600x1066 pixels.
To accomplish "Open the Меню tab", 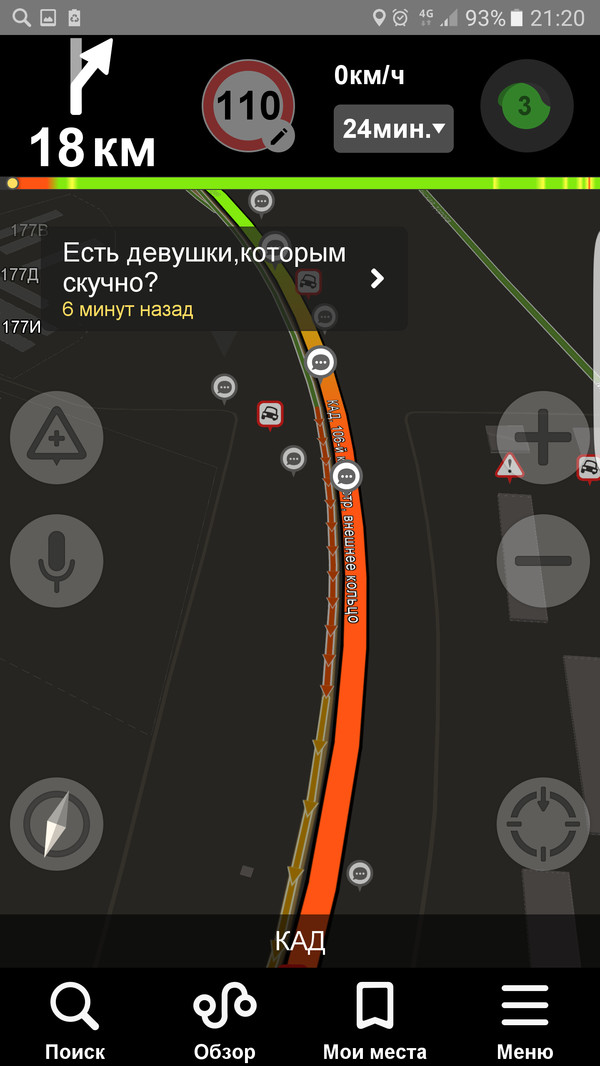I will point(525,1021).
